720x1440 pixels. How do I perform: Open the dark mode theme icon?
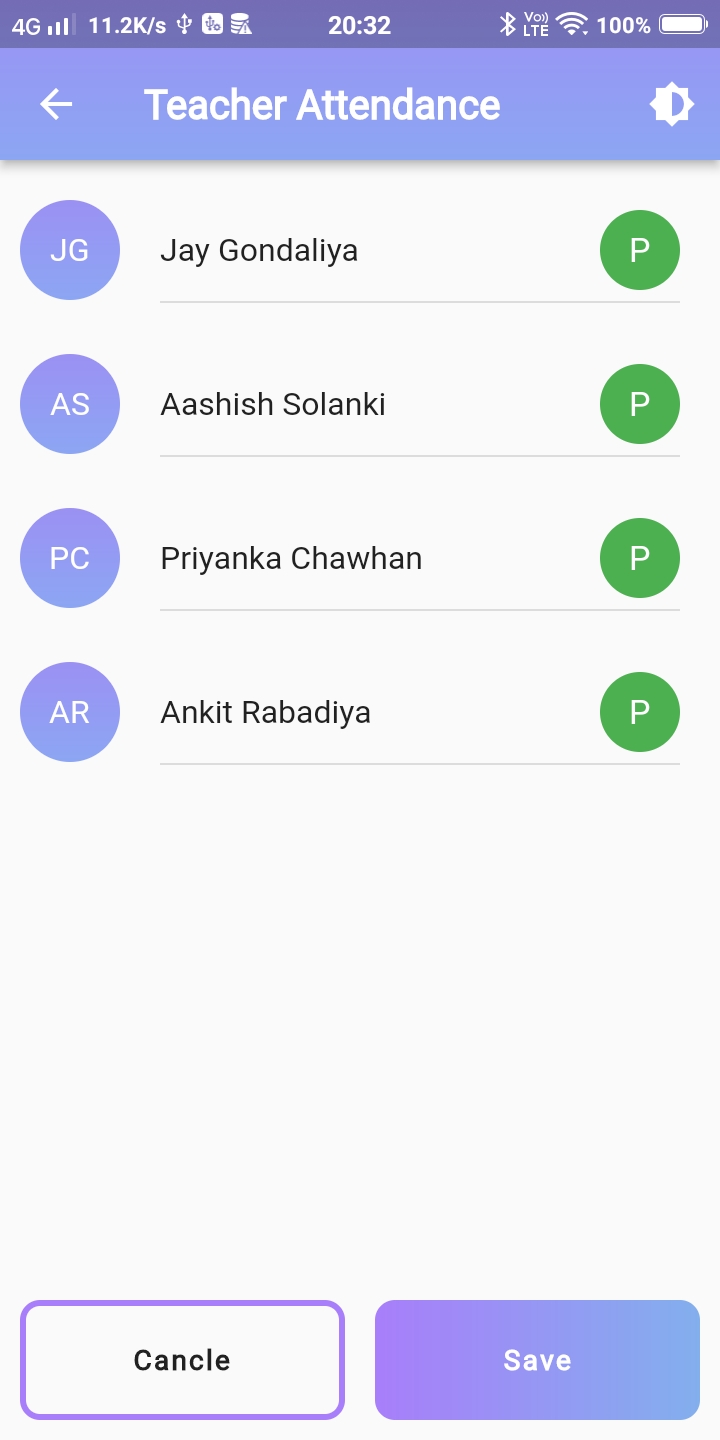pos(672,103)
